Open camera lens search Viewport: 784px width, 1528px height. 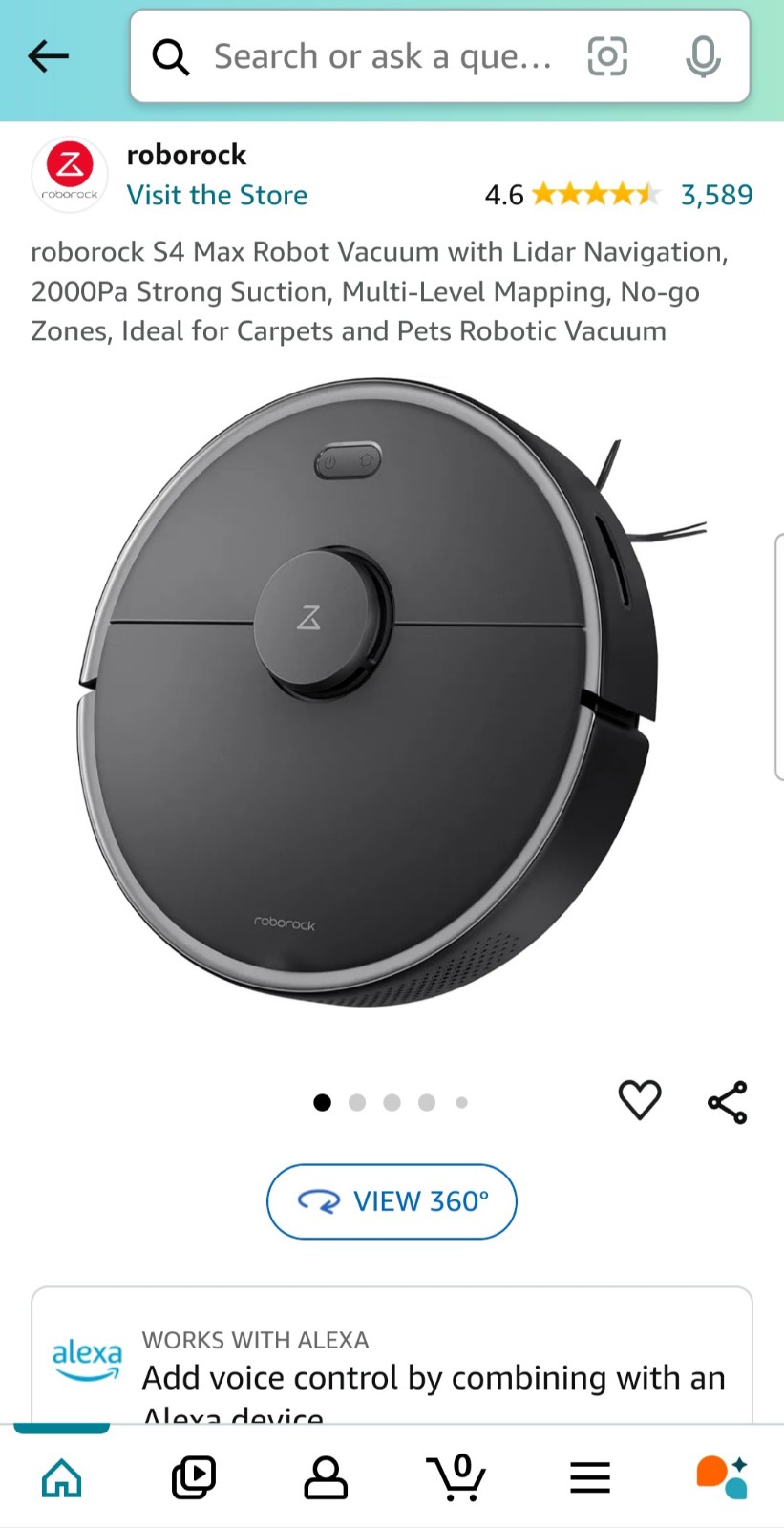click(x=607, y=56)
